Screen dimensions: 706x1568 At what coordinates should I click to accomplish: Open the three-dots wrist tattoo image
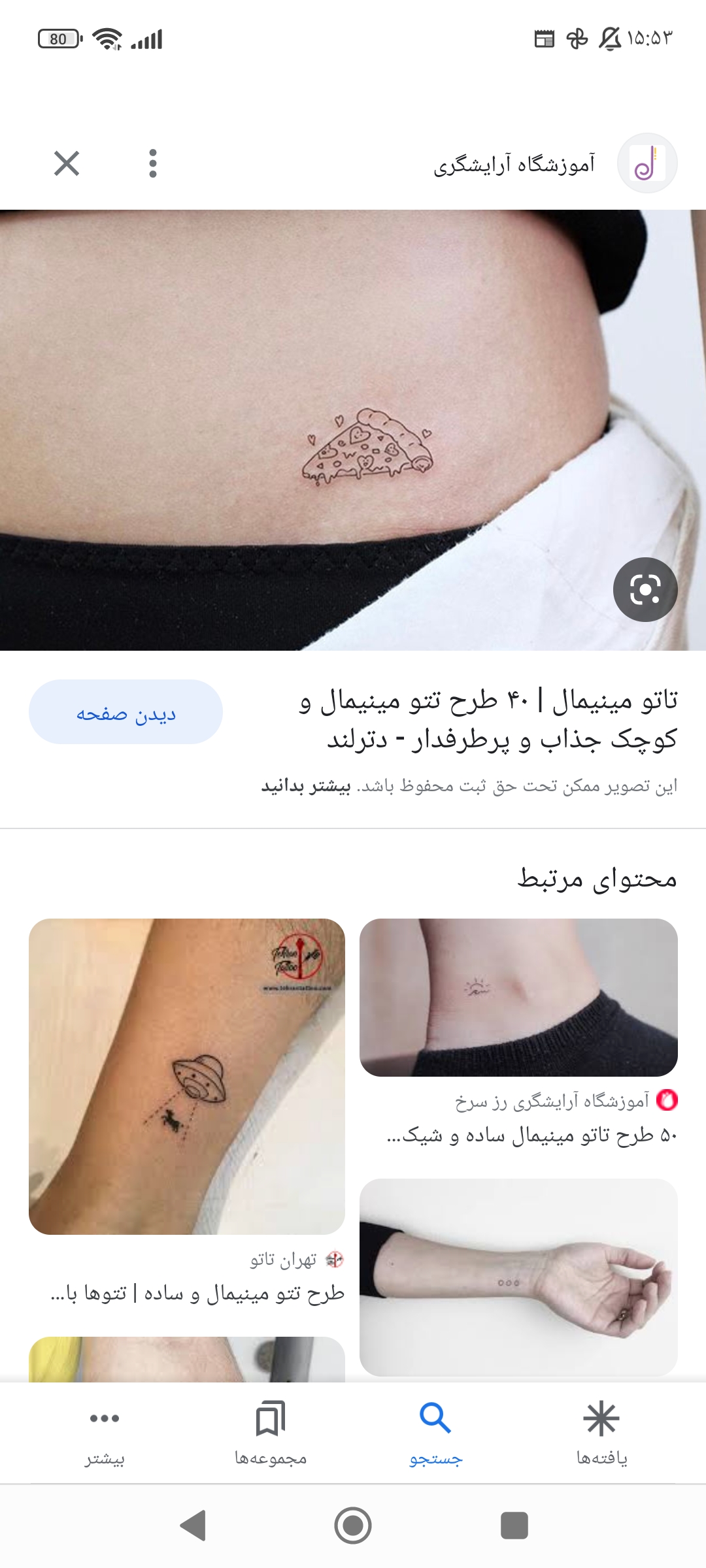pos(518,1277)
